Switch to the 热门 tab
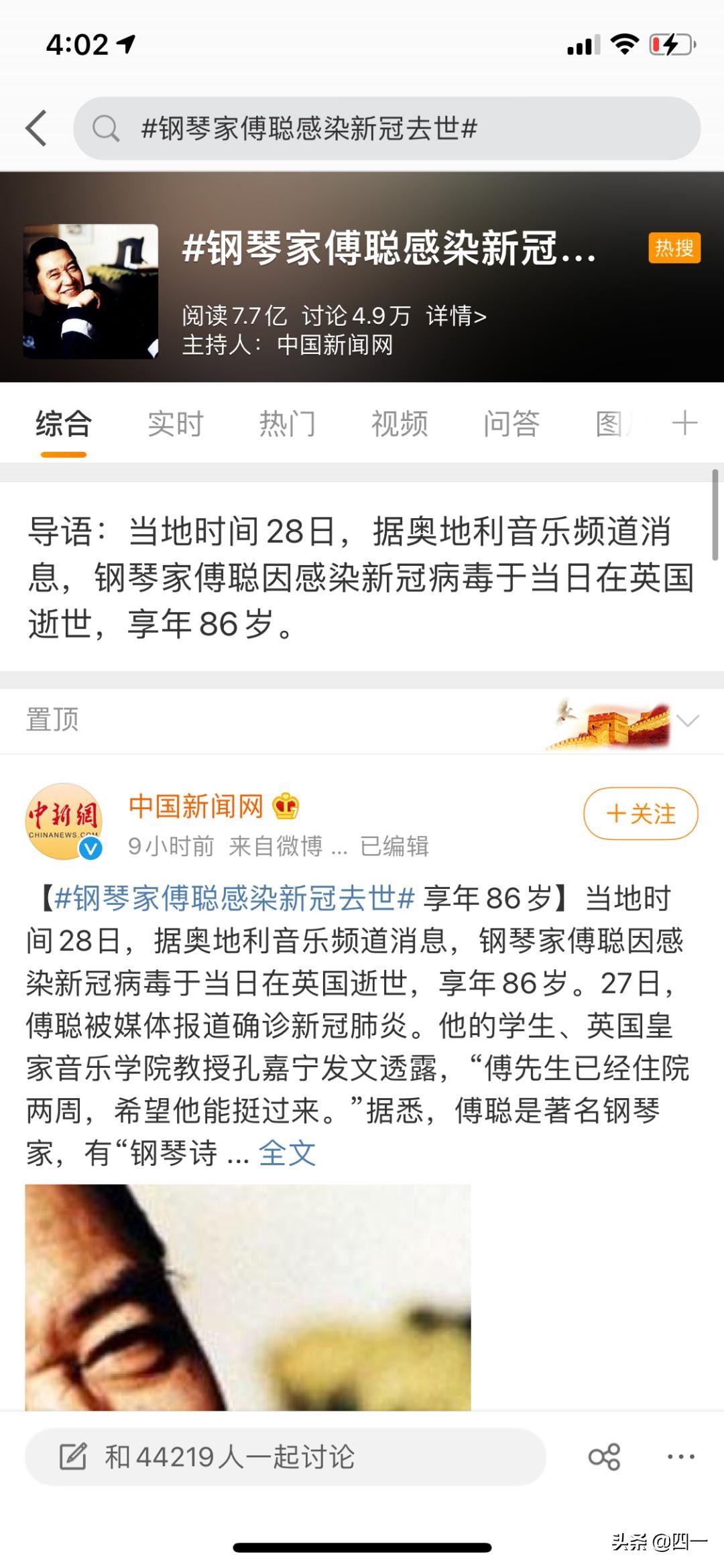Image resolution: width=724 pixels, height=1568 pixels. [287, 424]
